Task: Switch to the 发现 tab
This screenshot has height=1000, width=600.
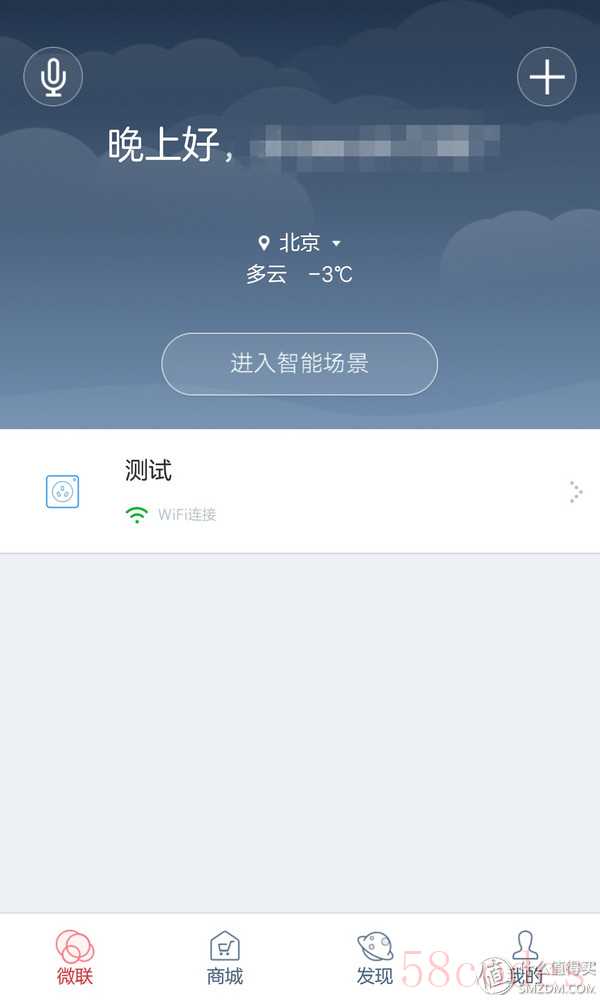Action: point(375,957)
